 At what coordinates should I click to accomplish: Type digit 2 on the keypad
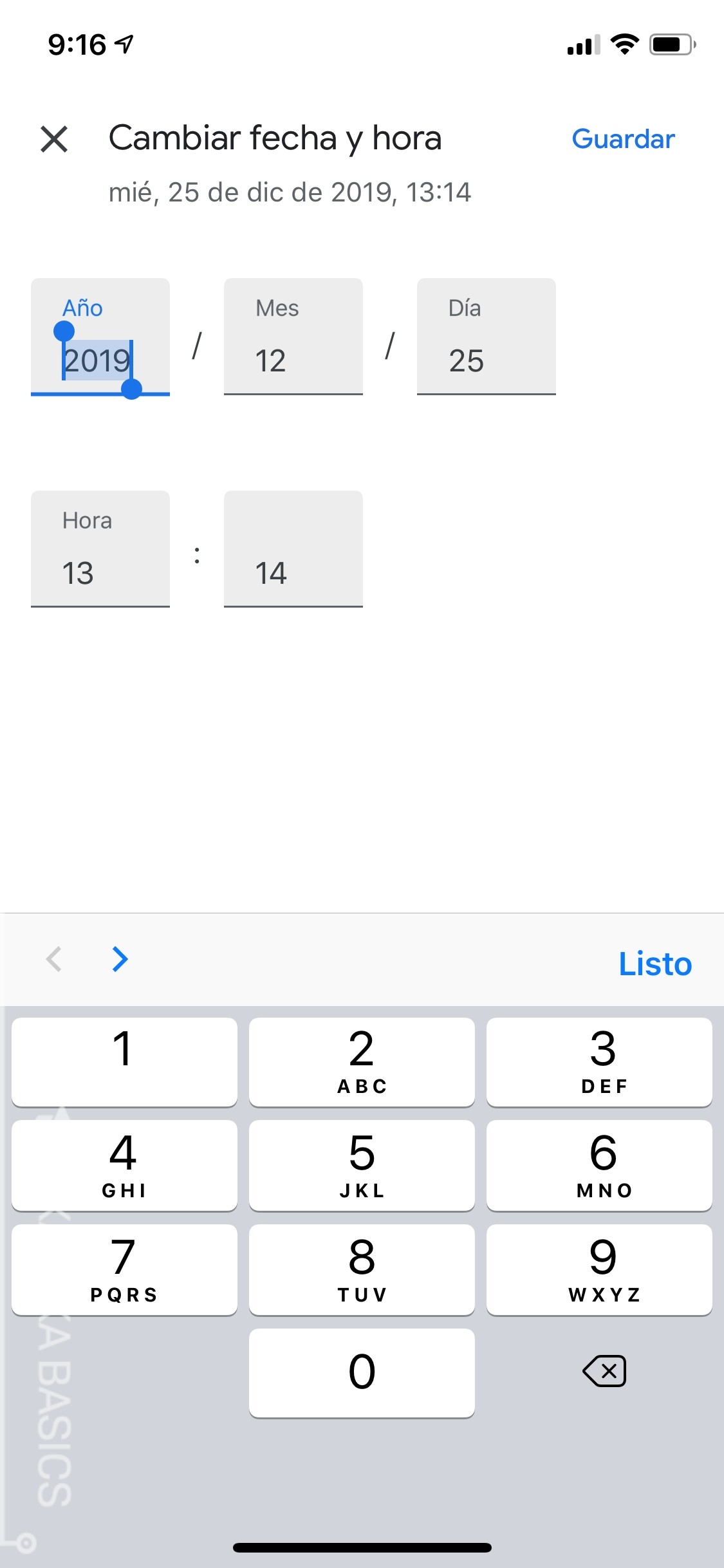[362, 1061]
